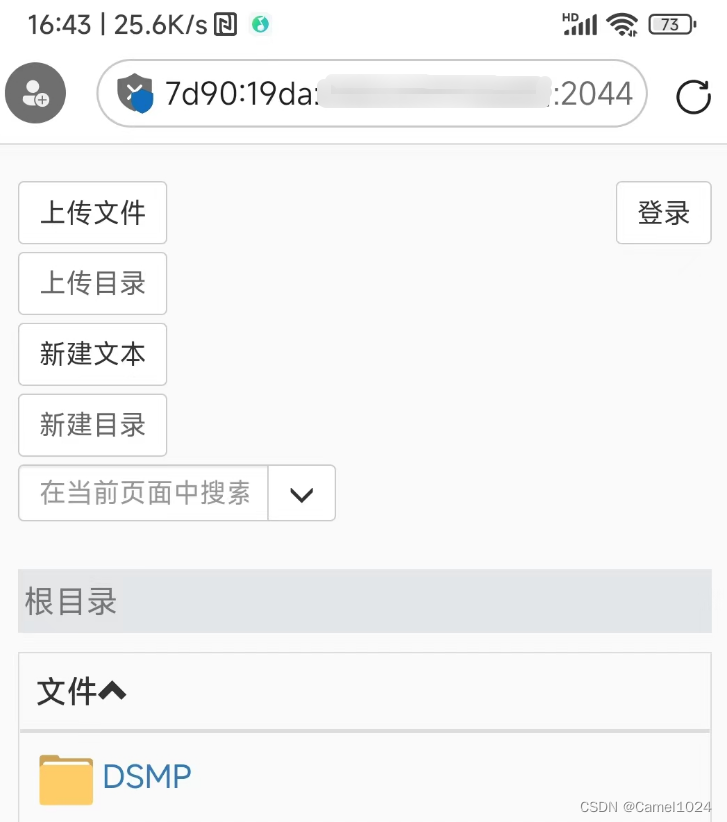Tap the 上传文件 button
This screenshot has height=822, width=727.
[93, 213]
